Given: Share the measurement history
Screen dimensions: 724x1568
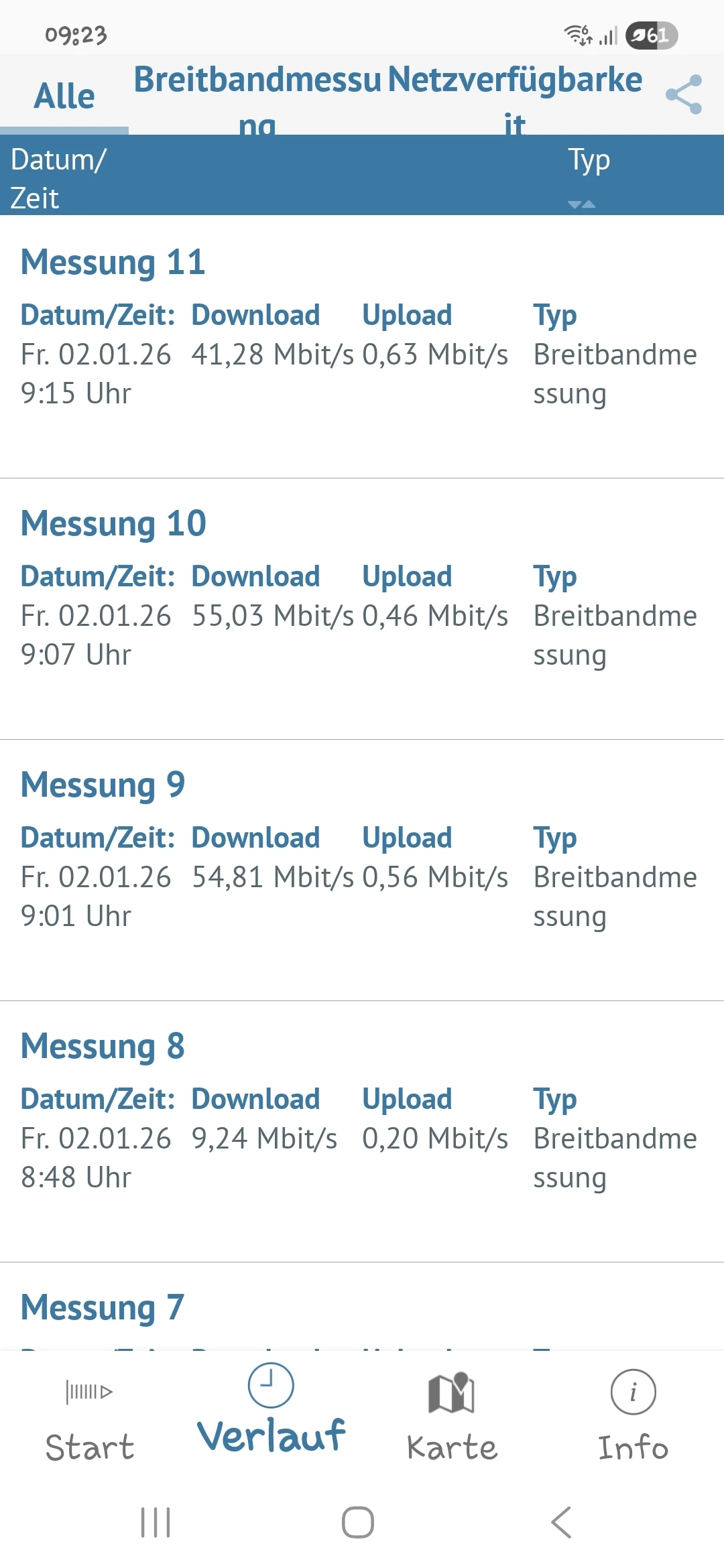Looking at the screenshot, I should [x=683, y=94].
